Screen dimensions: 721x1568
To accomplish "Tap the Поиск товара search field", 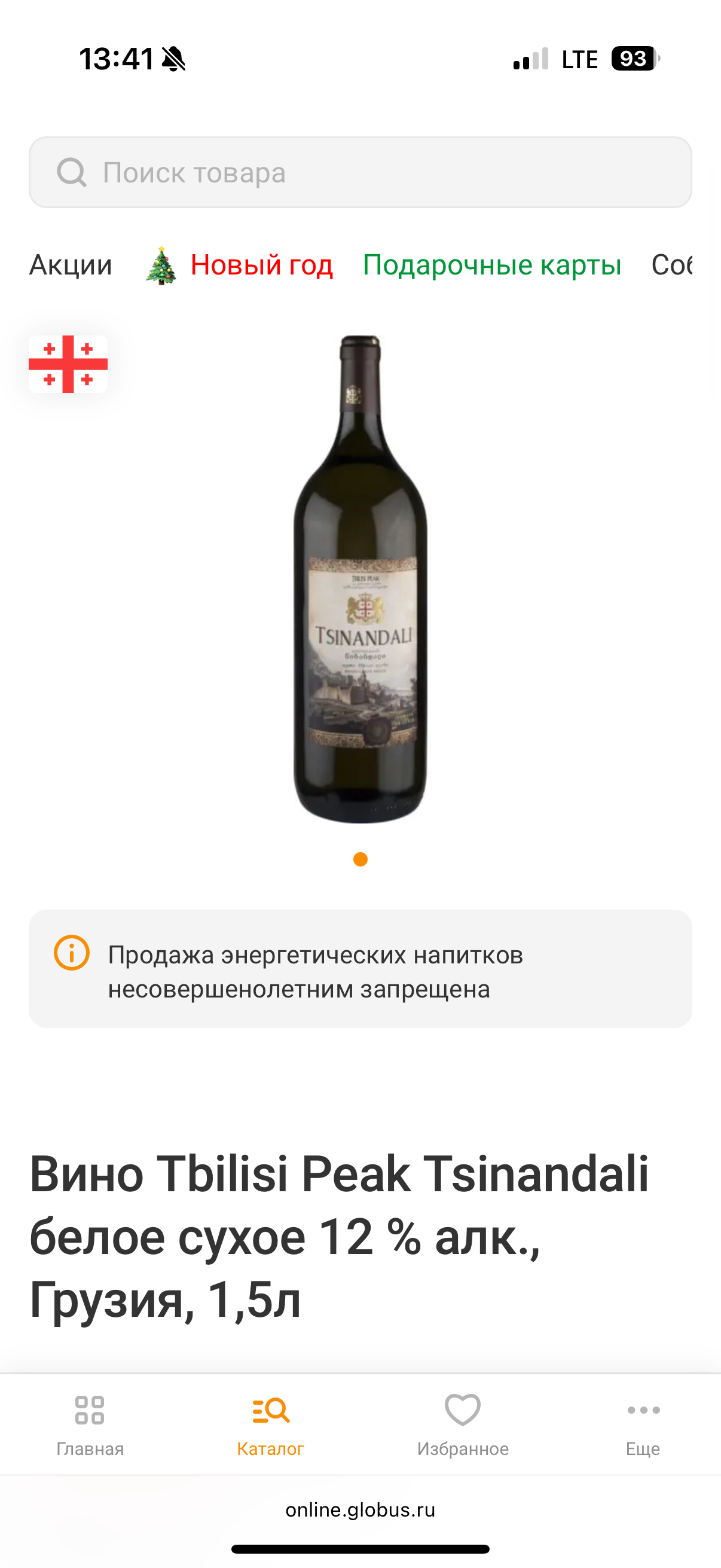I will (360, 172).
